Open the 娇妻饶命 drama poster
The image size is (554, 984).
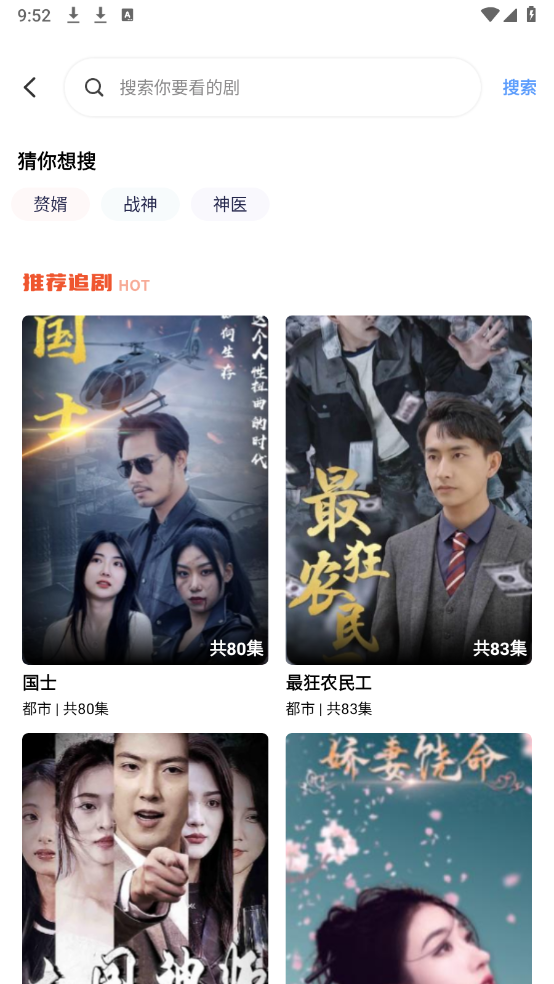408,858
